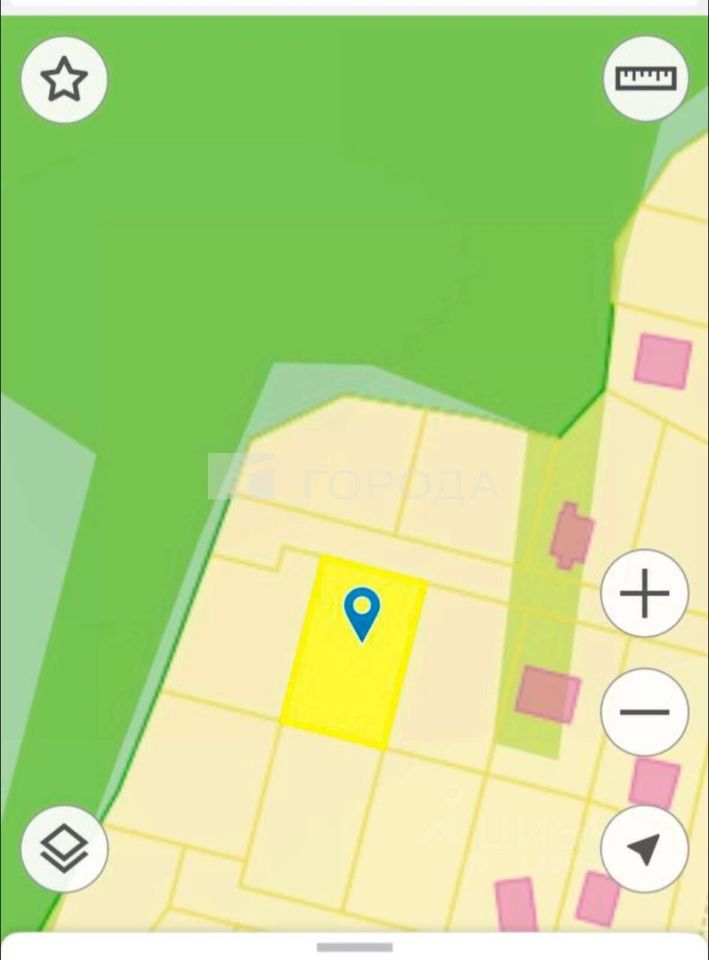Zoom in with the plus button
Screen dimensions: 709x960
click(x=644, y=594)
